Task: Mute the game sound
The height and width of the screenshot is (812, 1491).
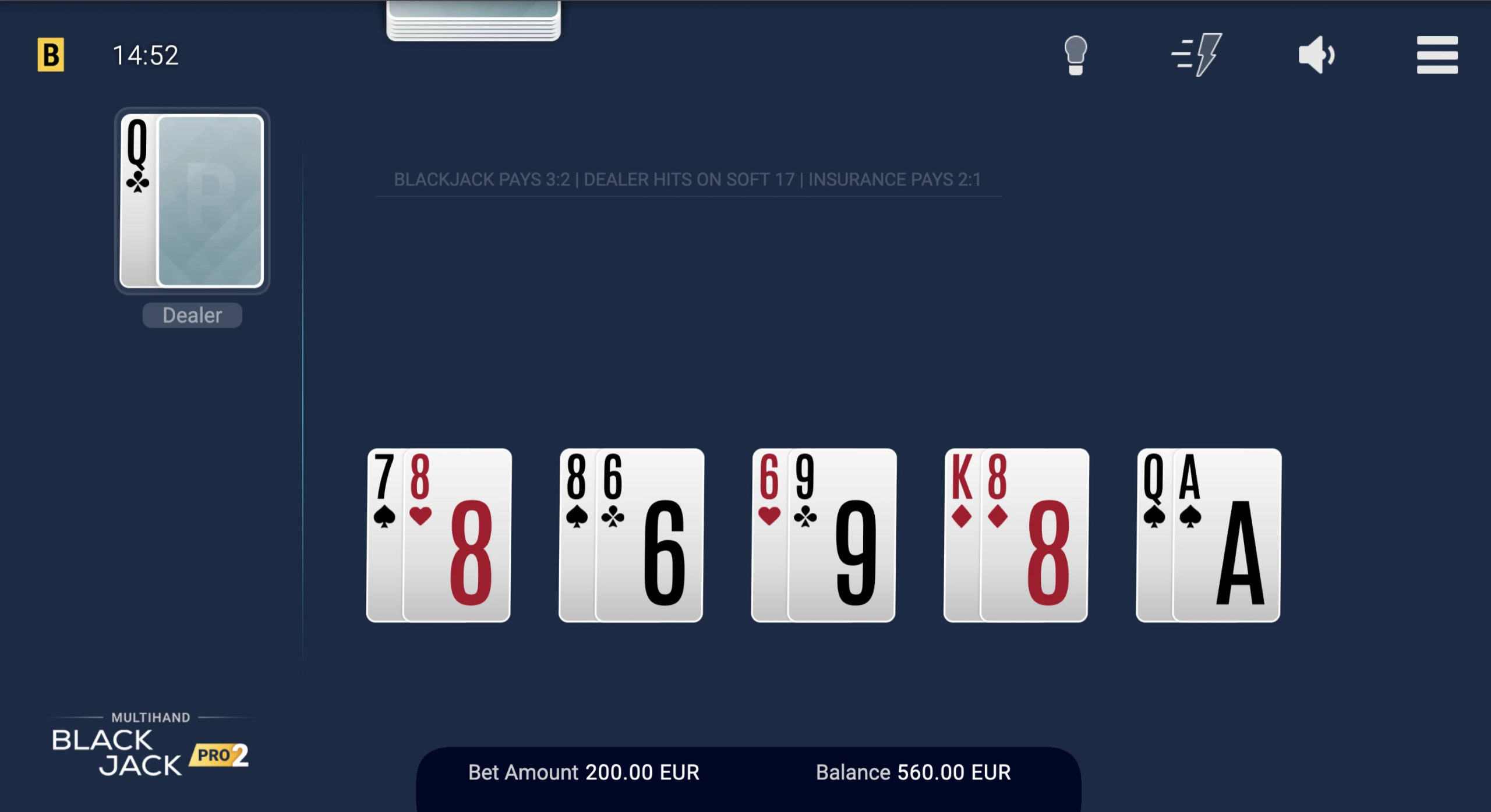Action: pos(1316,55)
